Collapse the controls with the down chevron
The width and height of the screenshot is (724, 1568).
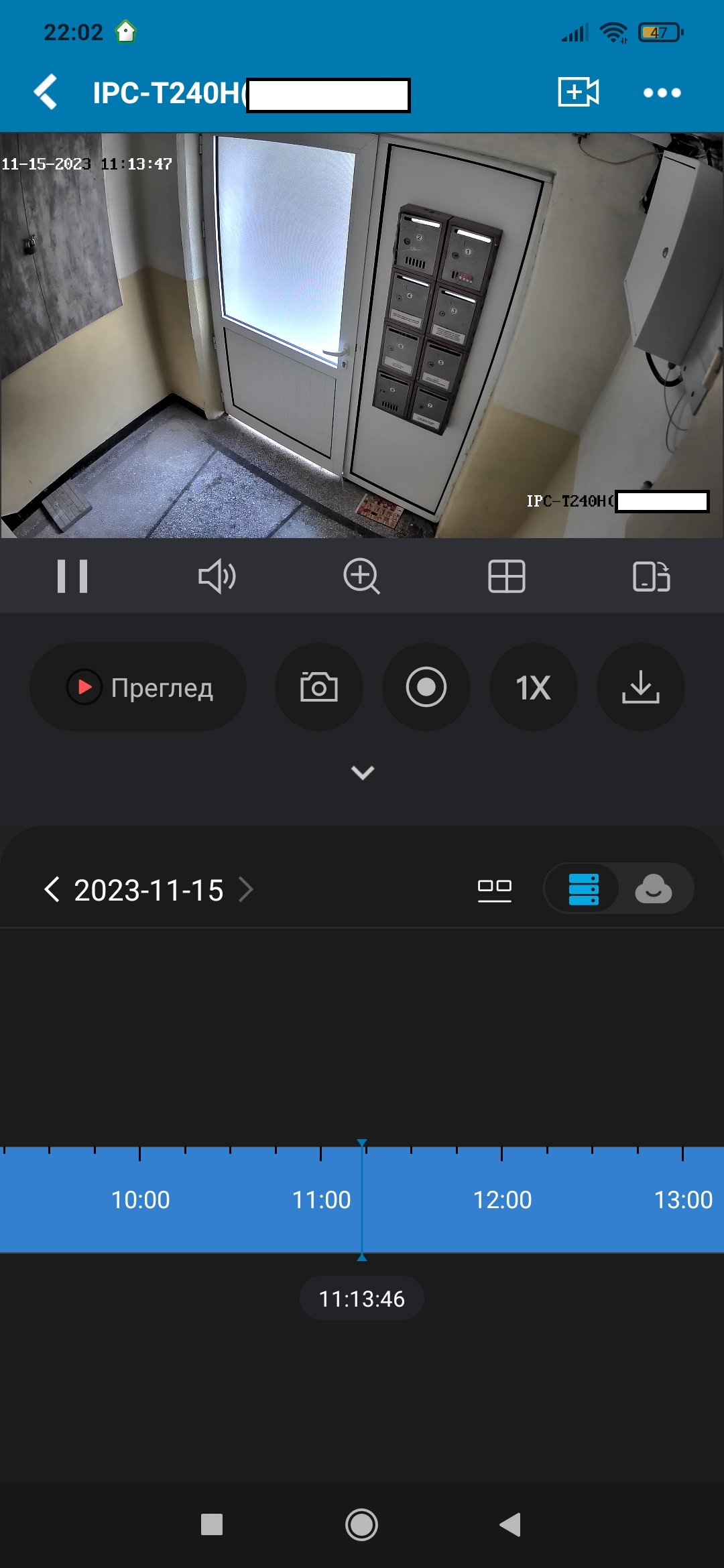(363, 773)
